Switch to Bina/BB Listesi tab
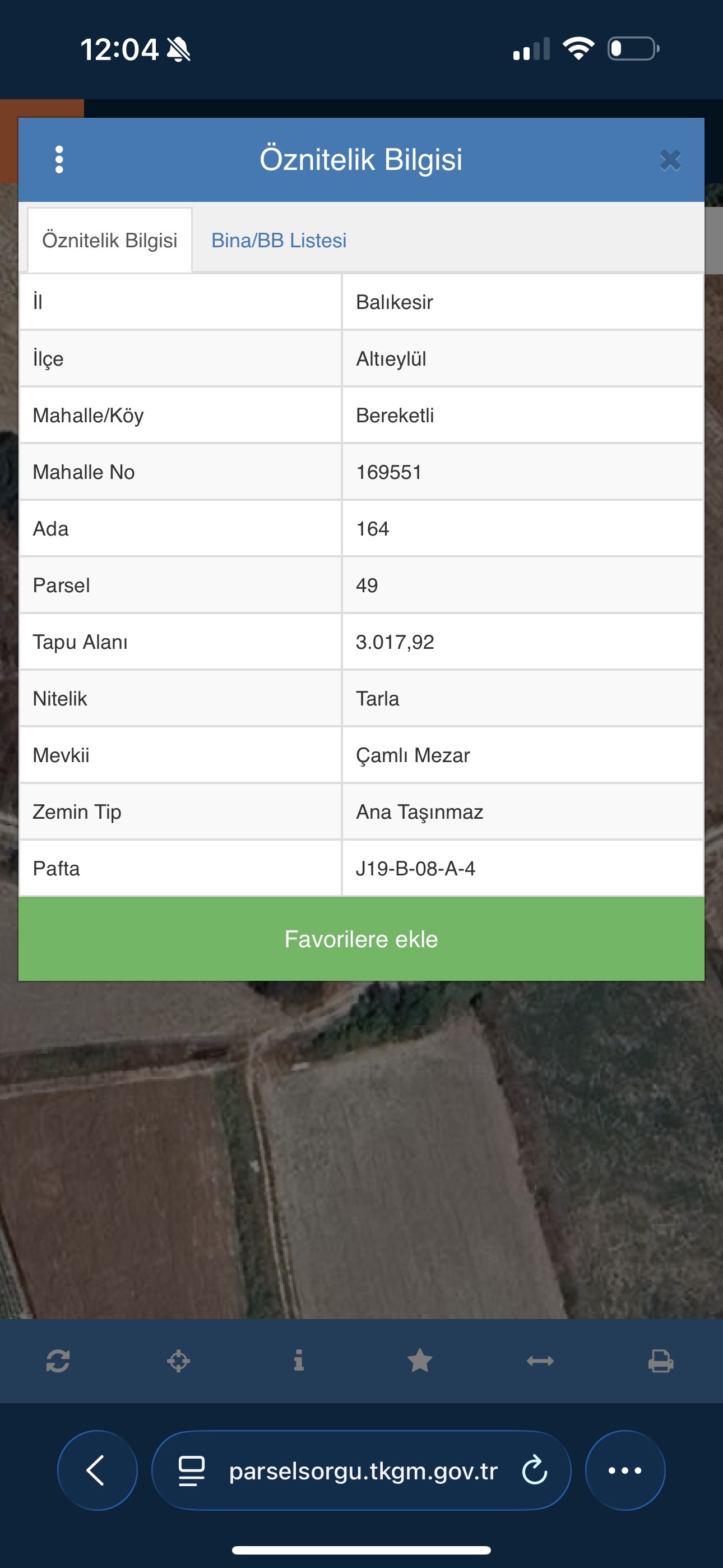The width and height of the screenshot is (723, 1568). click(279, 241)
